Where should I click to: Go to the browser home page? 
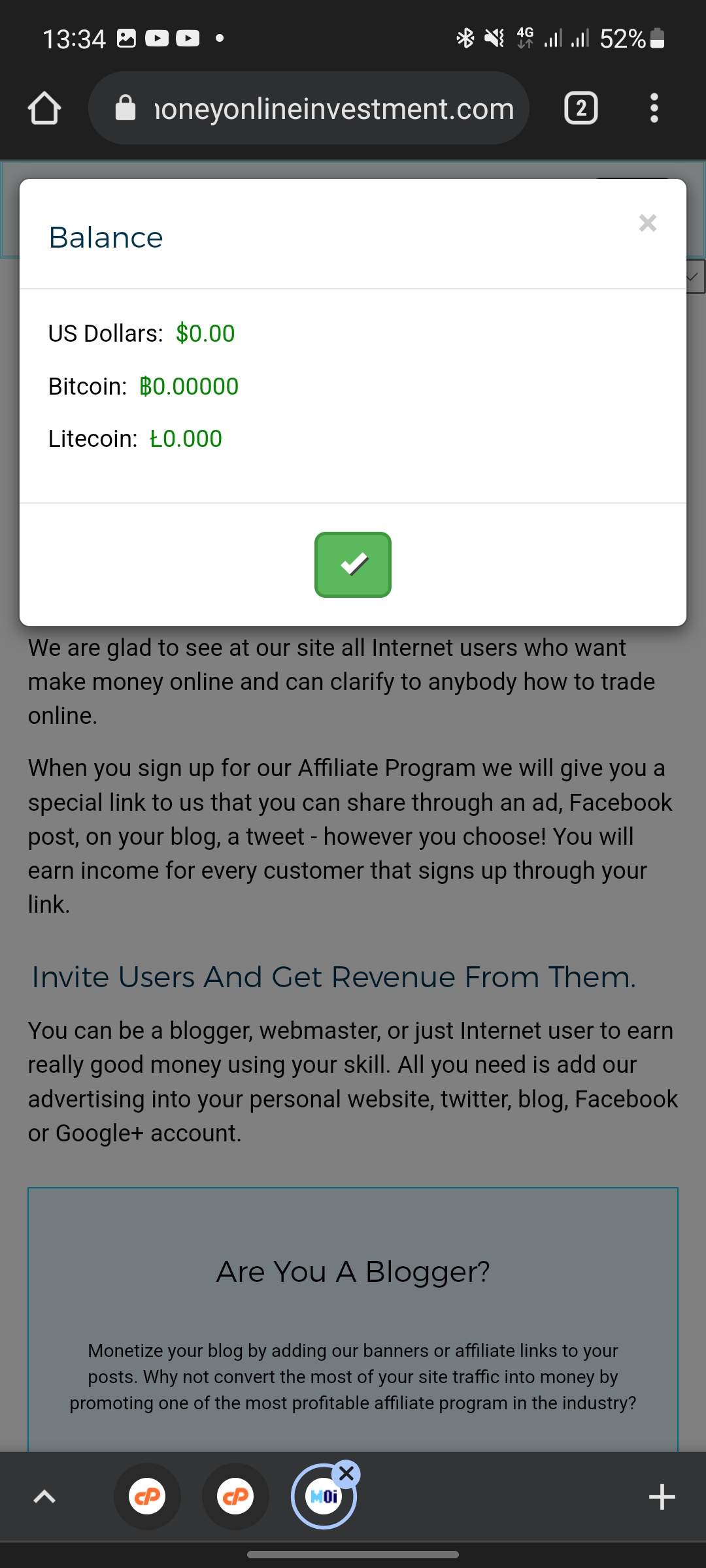tap(44, 108)
